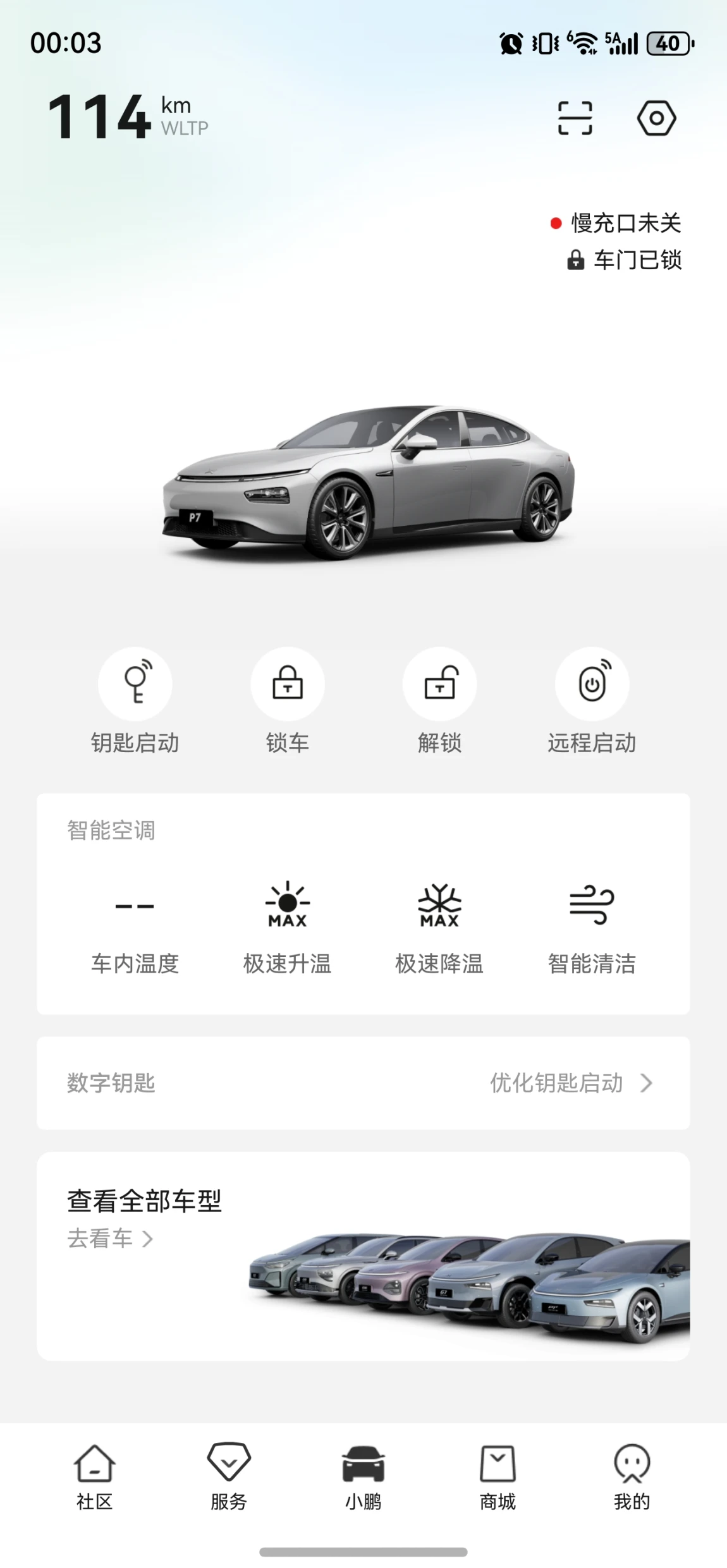Screen dimensions: 727x1568
Task: Tap 钥匙启动 key start button
Action: tap(135, 684)
